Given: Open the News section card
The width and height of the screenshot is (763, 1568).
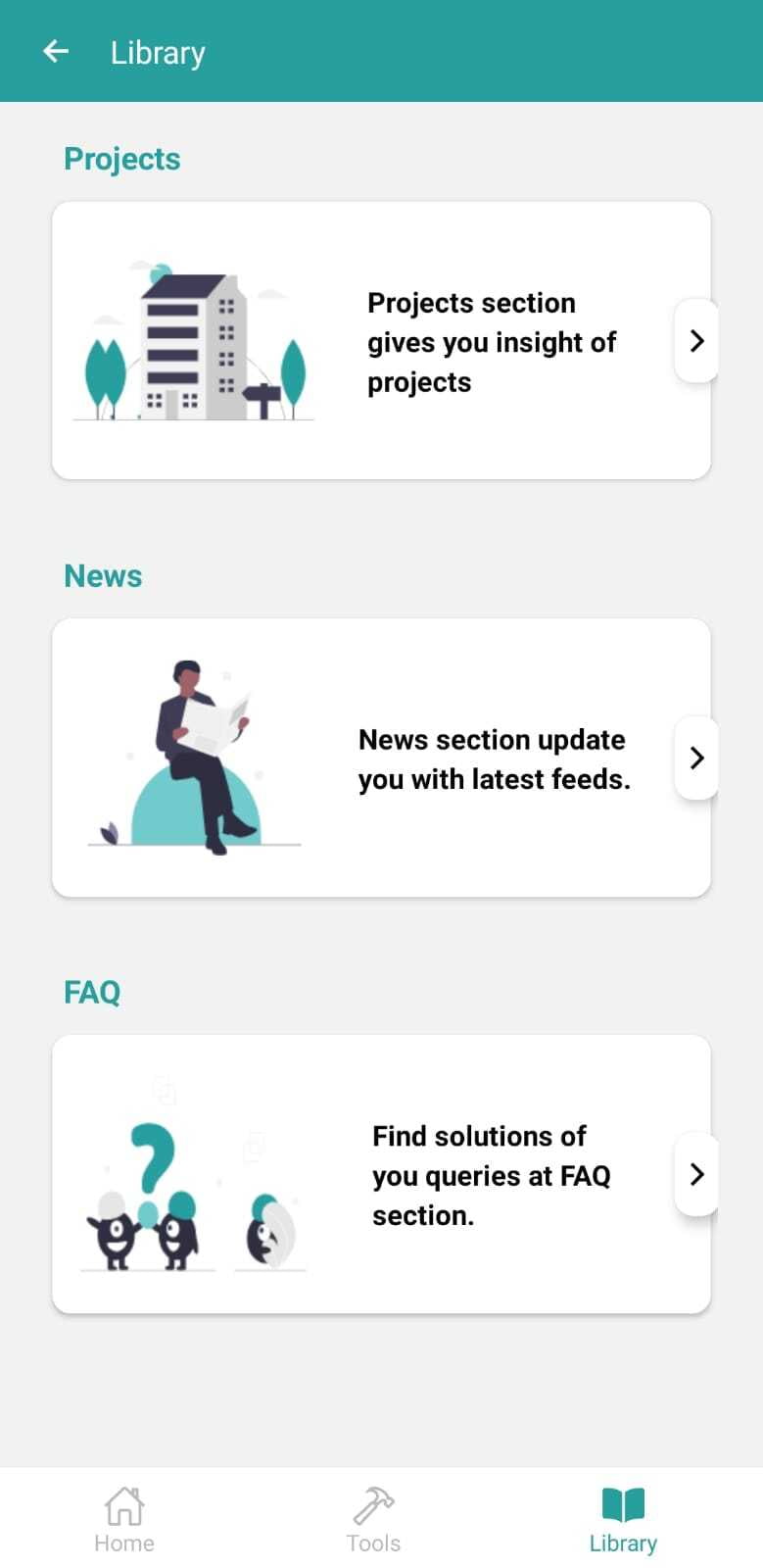Looking at the screenshot, I should click(380, 758).
